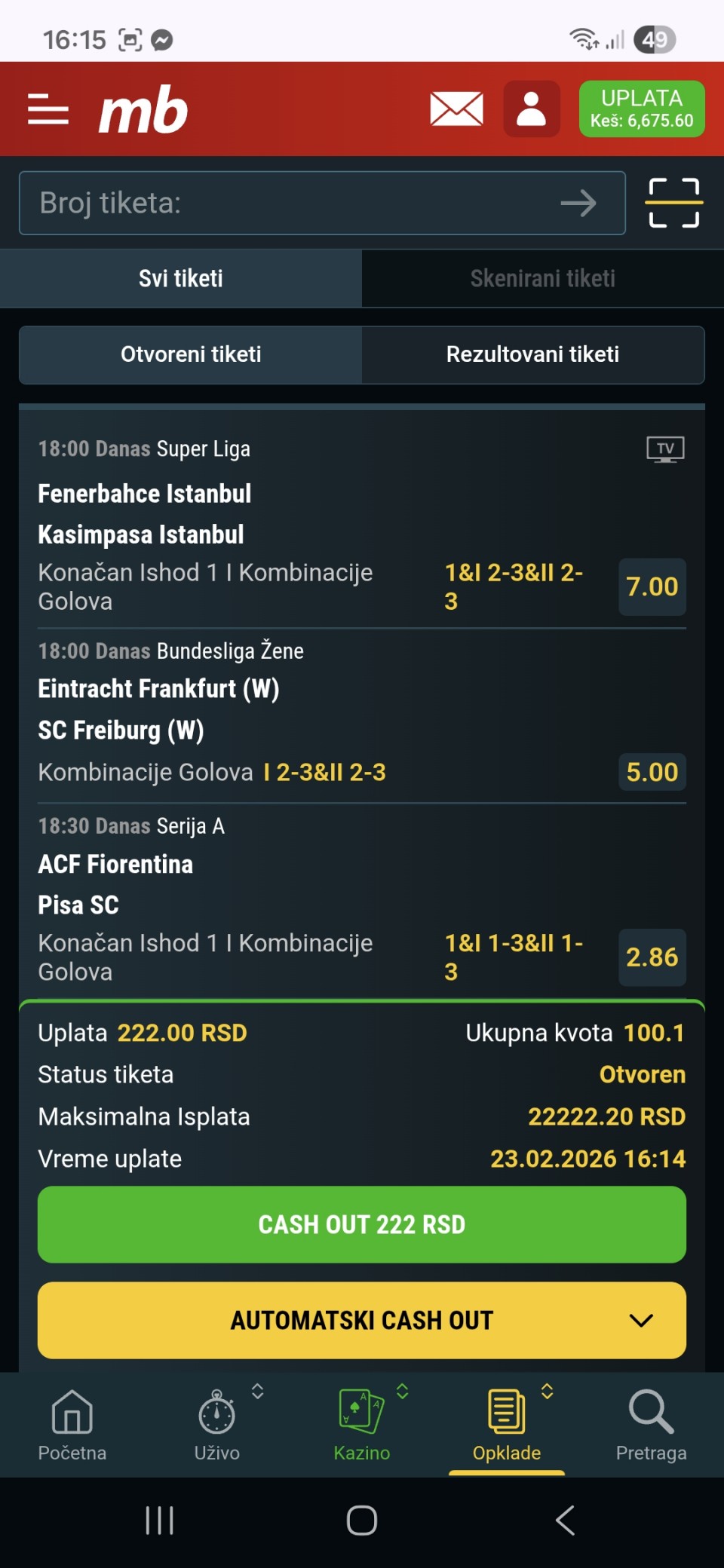Cash out the ticket for 222 RSD
Viewport: 724px width, 1568px height.
(362, 1224)
